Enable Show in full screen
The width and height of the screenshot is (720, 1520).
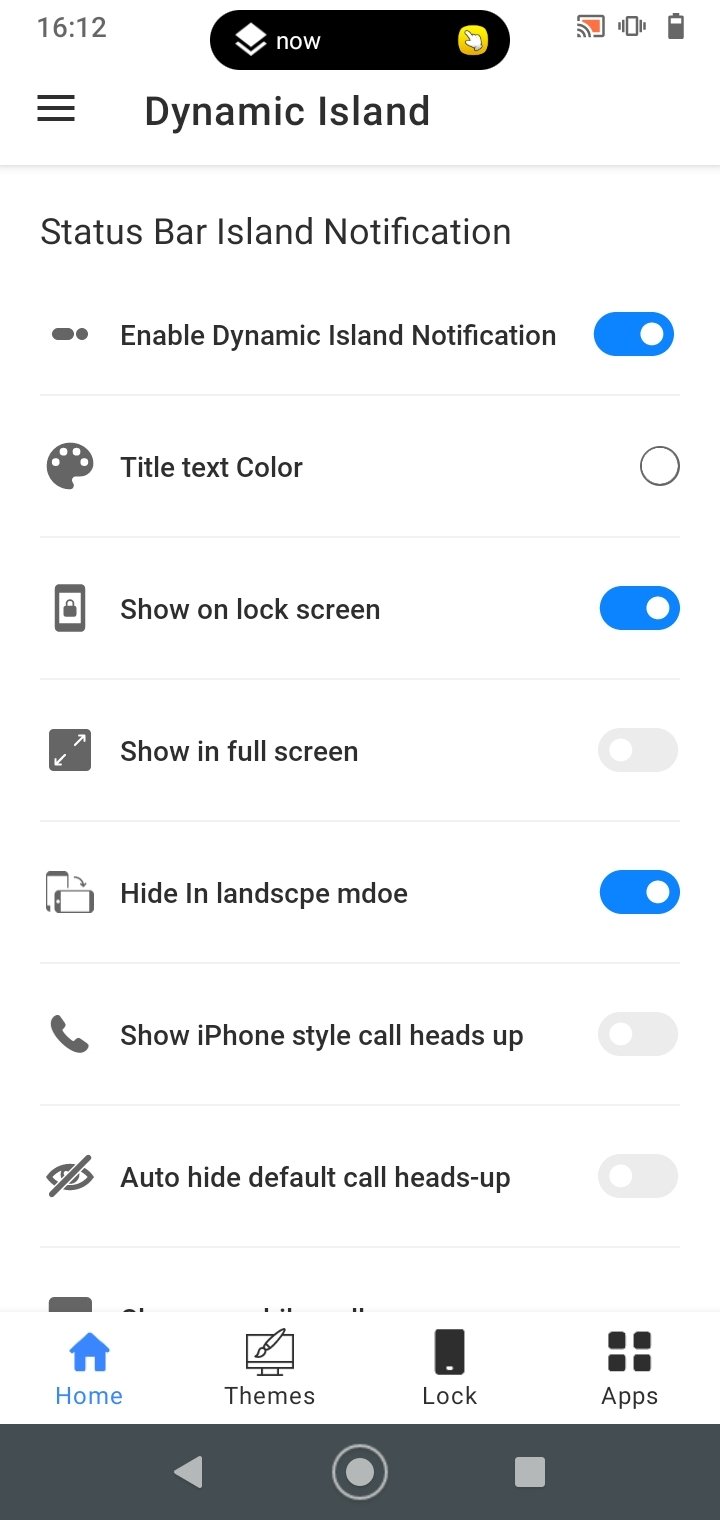click(x=638, y=751)
